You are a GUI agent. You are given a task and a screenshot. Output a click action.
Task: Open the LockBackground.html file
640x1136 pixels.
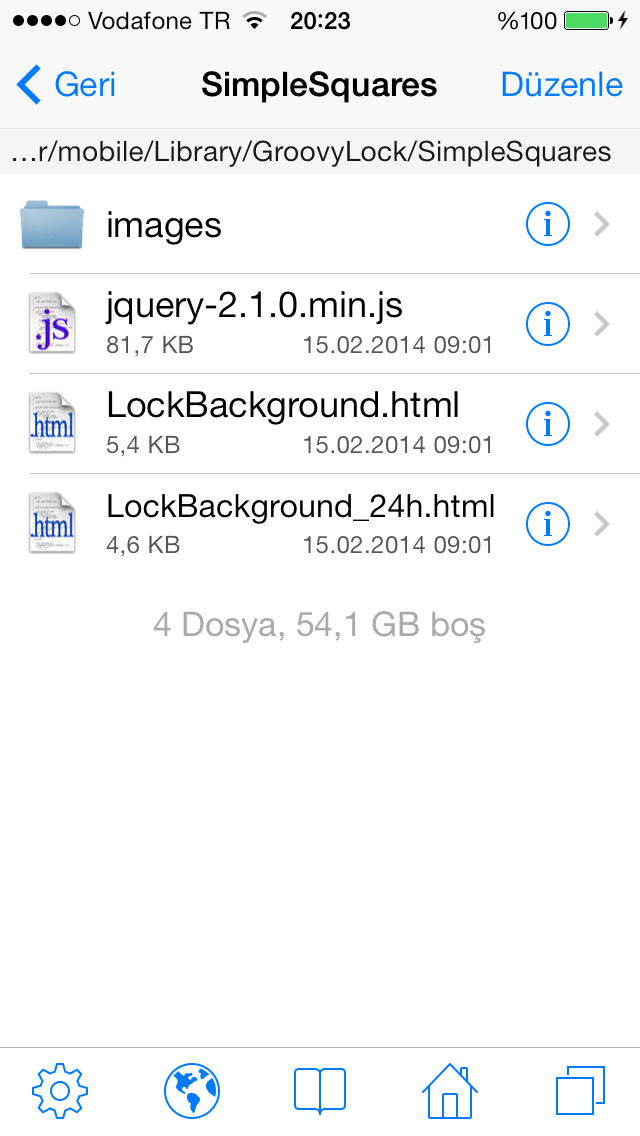tap(320, 424)
